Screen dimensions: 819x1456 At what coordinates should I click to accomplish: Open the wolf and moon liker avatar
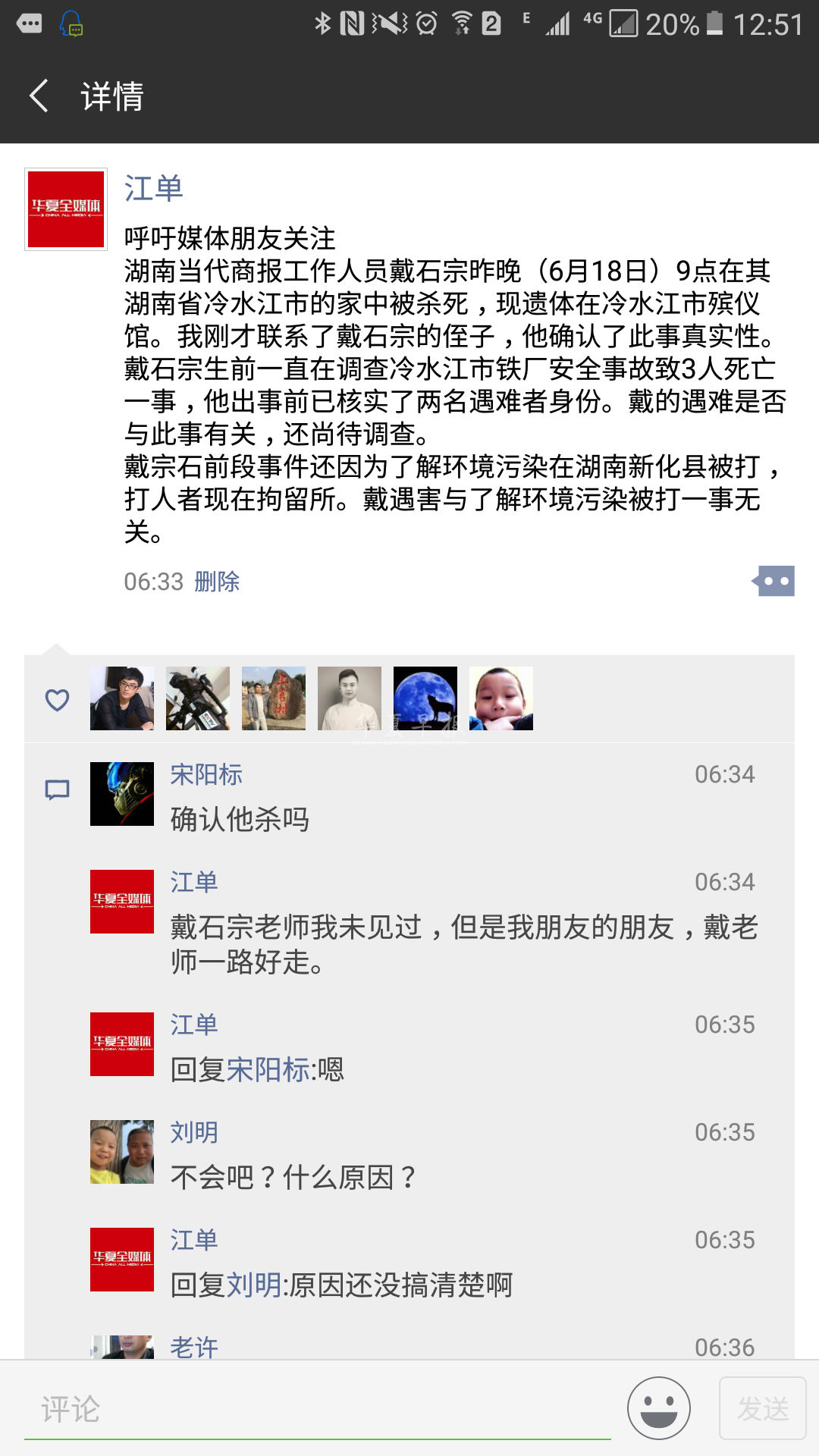425,698
